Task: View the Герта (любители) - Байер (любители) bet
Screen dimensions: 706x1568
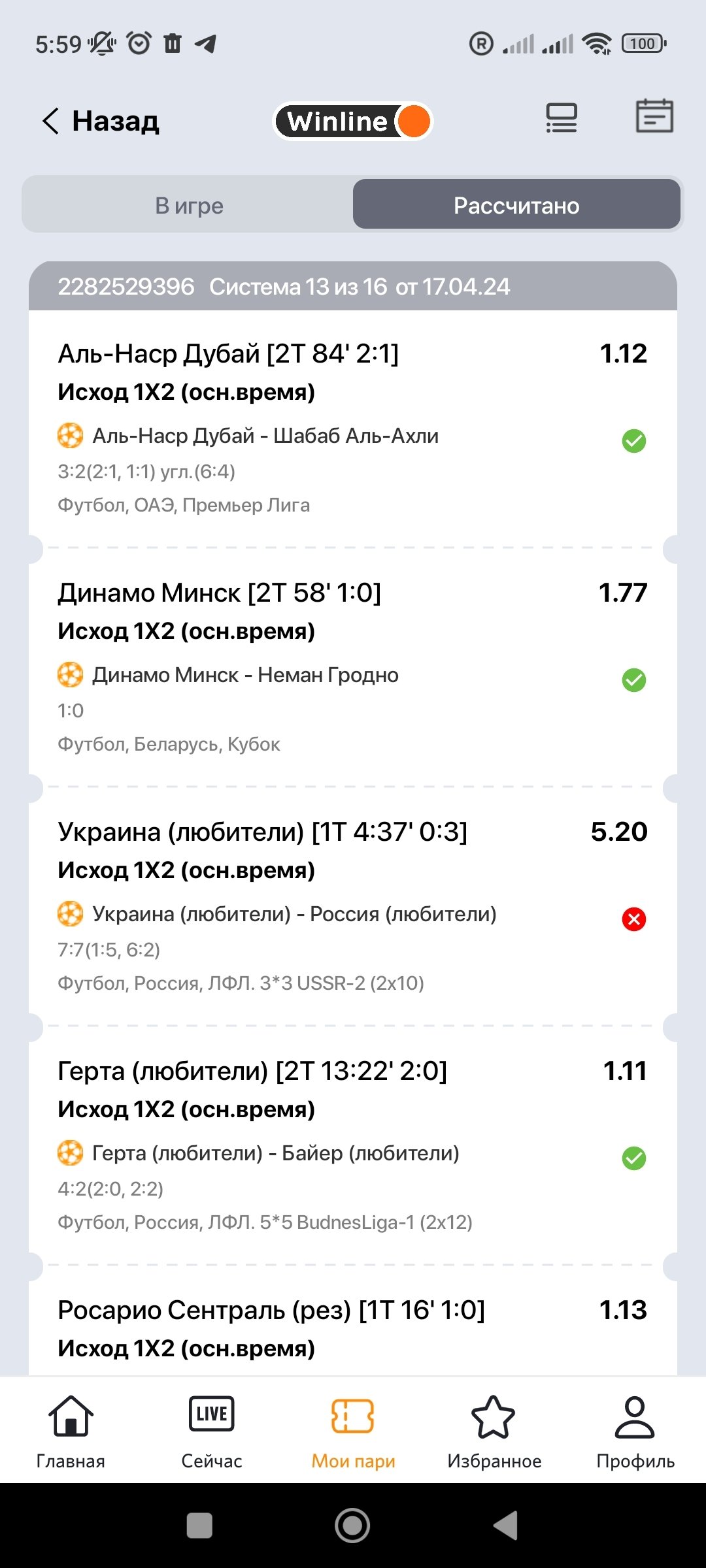Action: coord(275,1153)
